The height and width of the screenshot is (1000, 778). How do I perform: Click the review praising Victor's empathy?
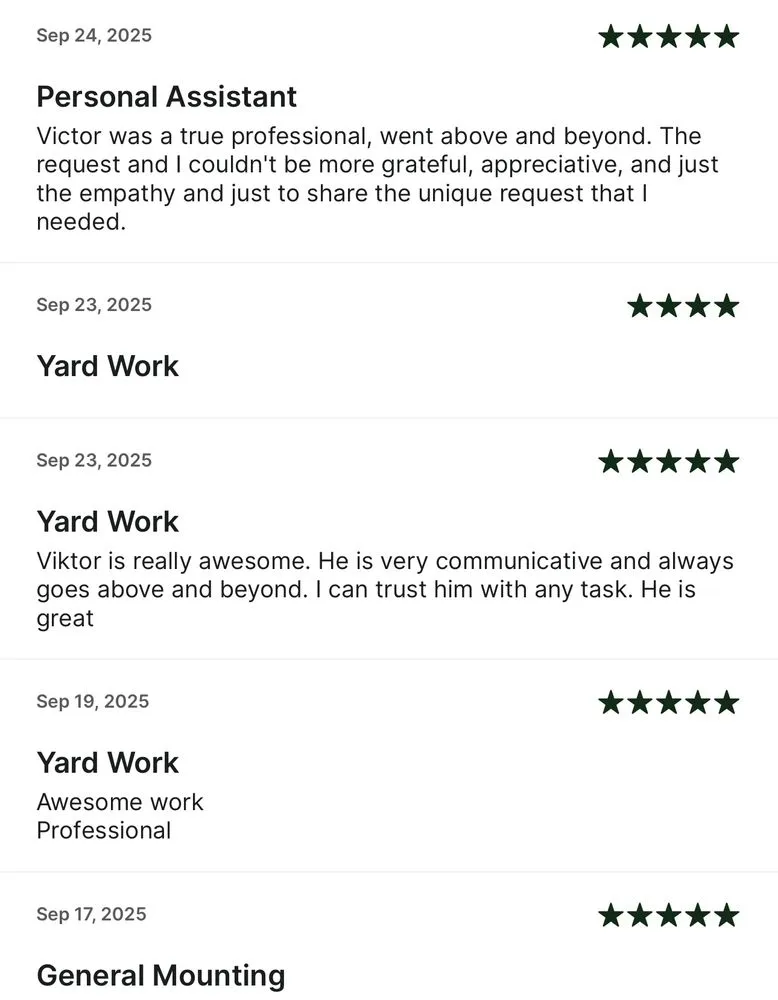pyautogui.click(x=380, y=178)
